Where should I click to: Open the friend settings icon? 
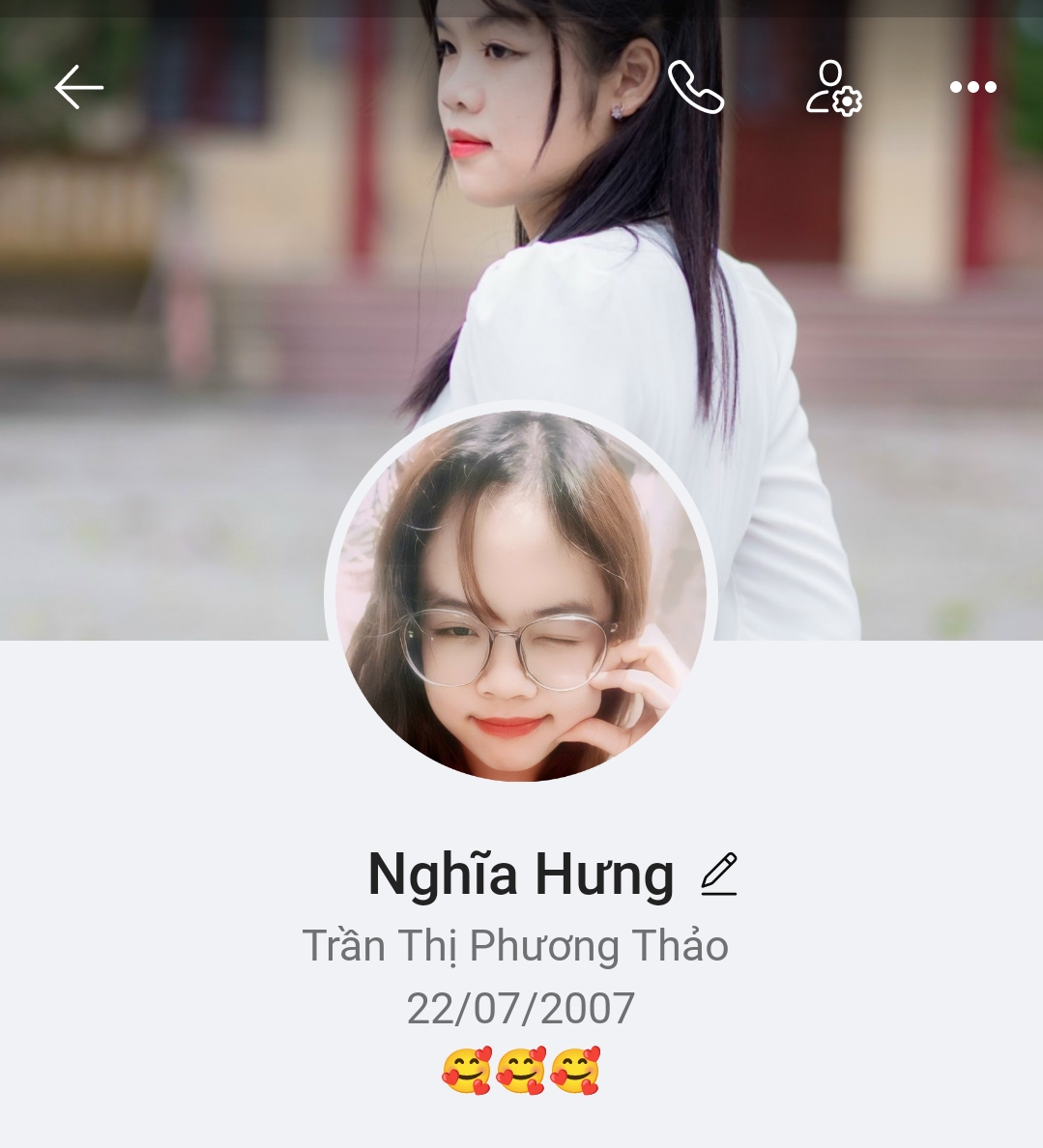pyautogui.click(x=833, y=87)
